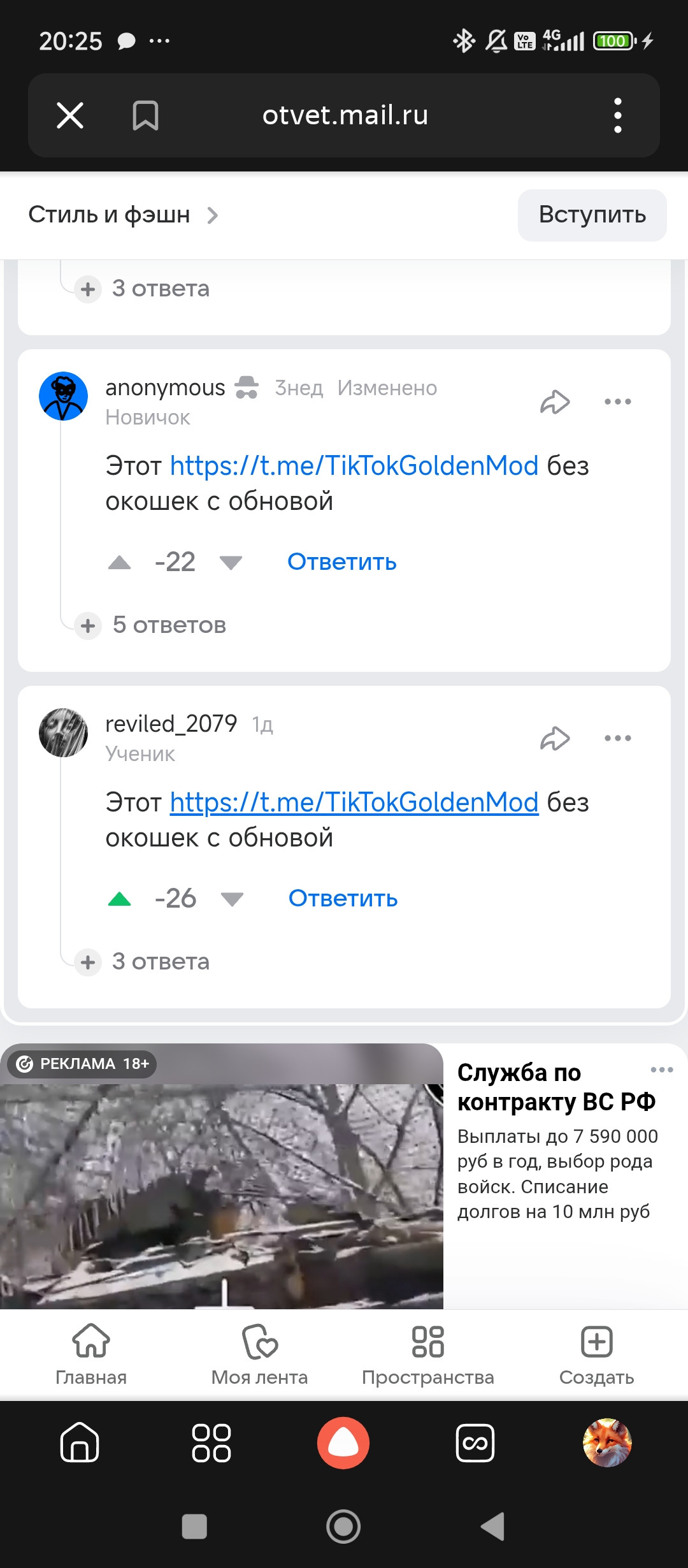
Task: Reply to anonymous's answer via Ответить
Action: tap(341, 562)
